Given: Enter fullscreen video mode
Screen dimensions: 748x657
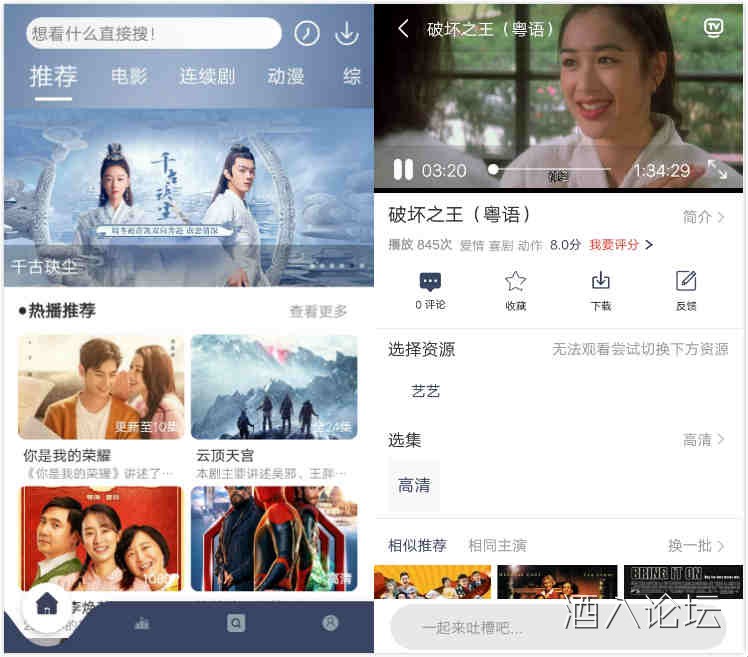Looking at the screenshot, I should pos(717,170).
